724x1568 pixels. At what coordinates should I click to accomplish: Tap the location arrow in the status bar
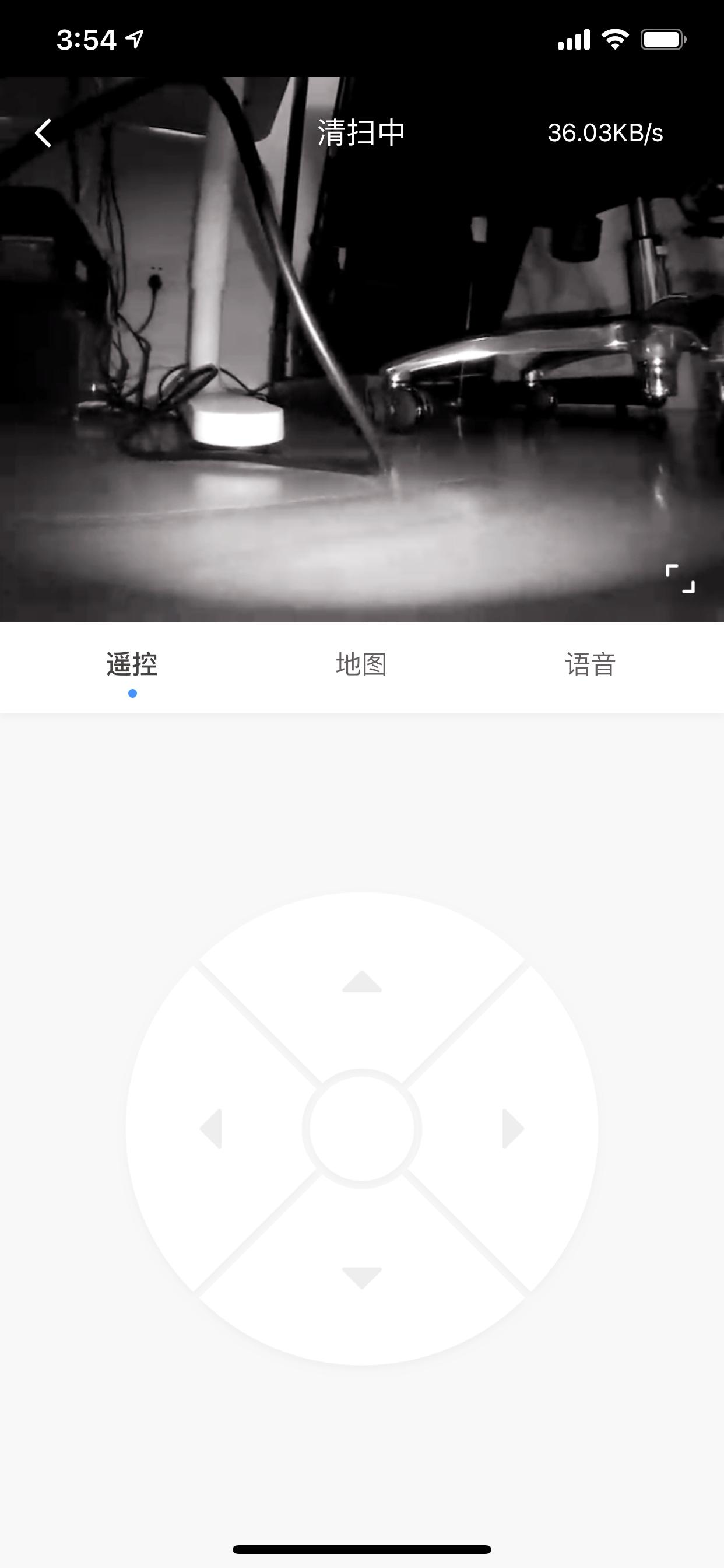(133, 38)
